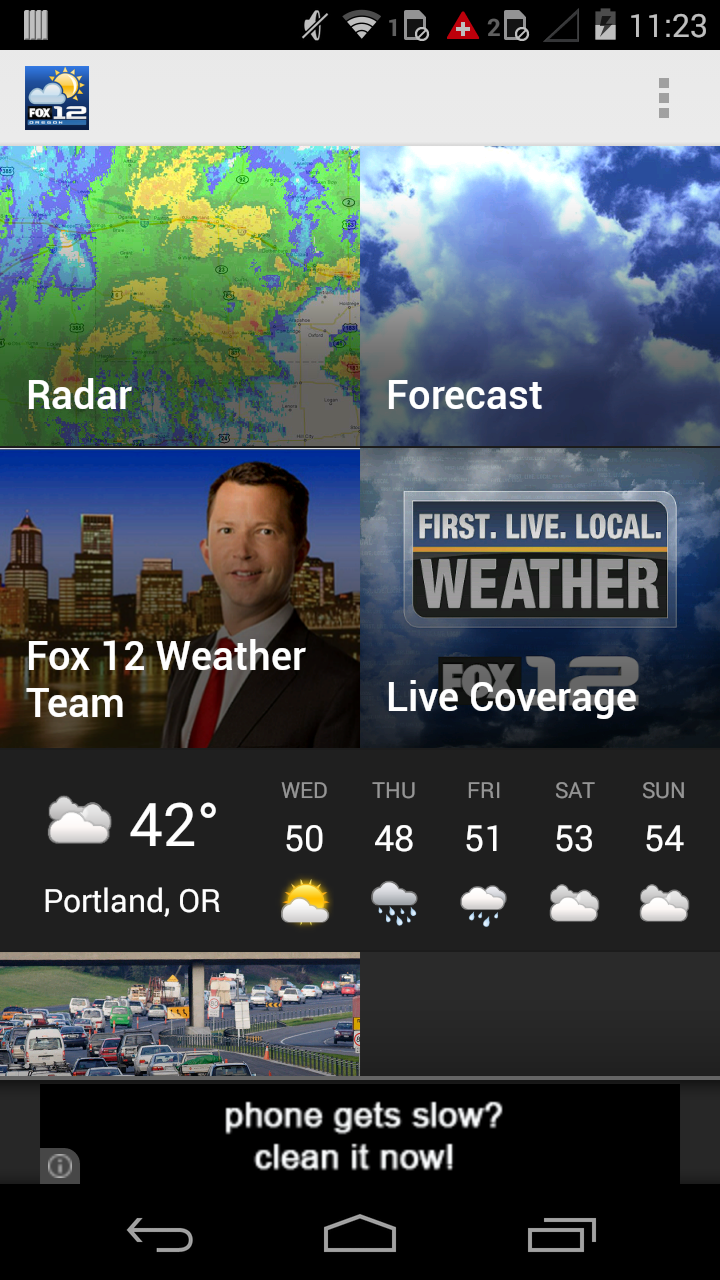View the Fox 12 Weather Team
Image resolution: width=720 pixels, height=1280 pixels.
coord(180,597)
